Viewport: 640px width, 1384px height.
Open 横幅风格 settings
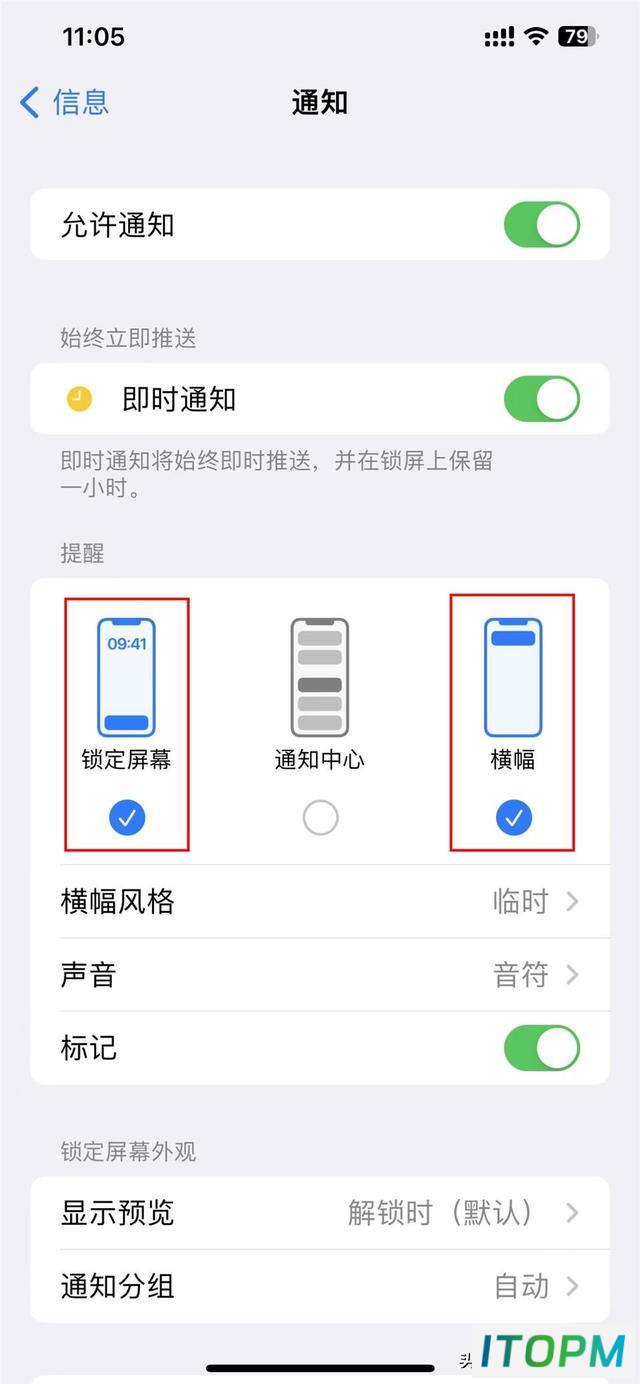(320, 902)
